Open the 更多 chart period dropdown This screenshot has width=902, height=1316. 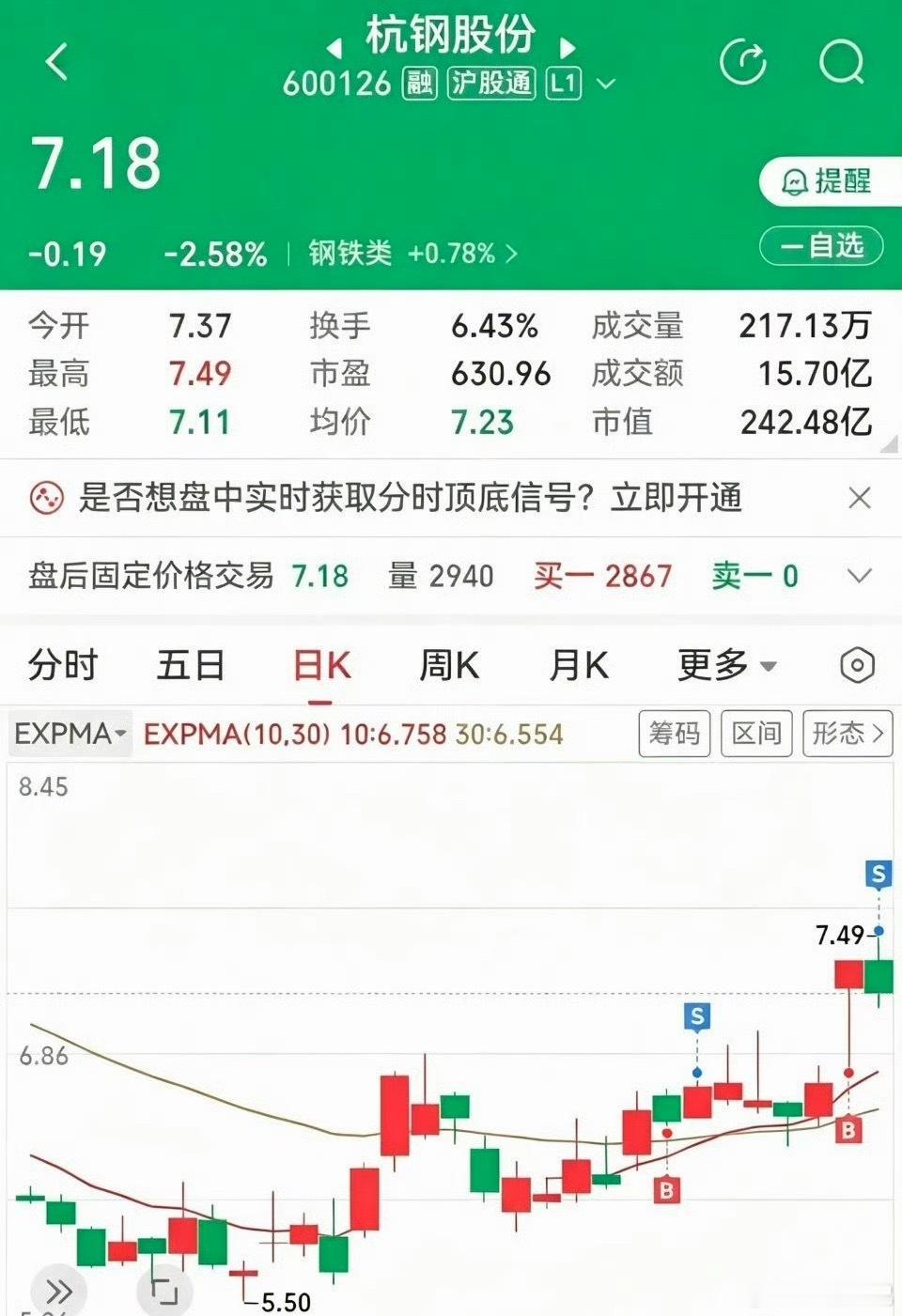[728, 665]
